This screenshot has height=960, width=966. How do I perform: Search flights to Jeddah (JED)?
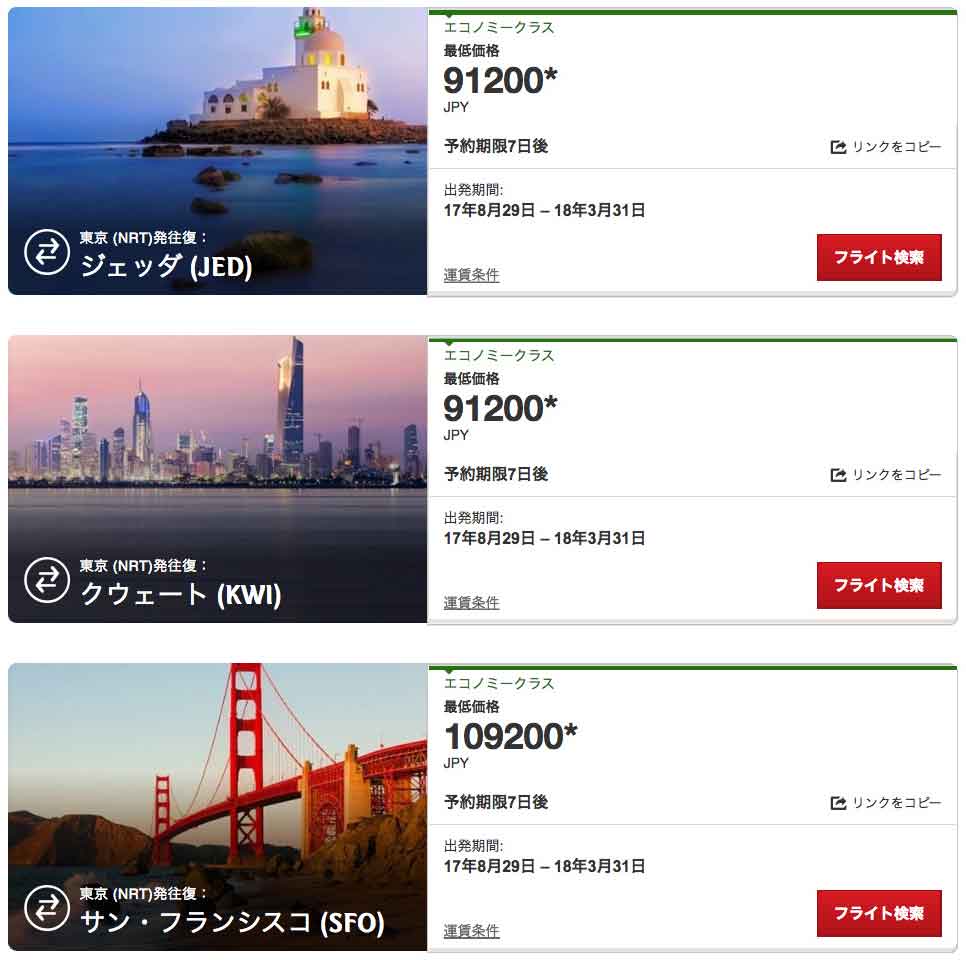pos(879,257)
